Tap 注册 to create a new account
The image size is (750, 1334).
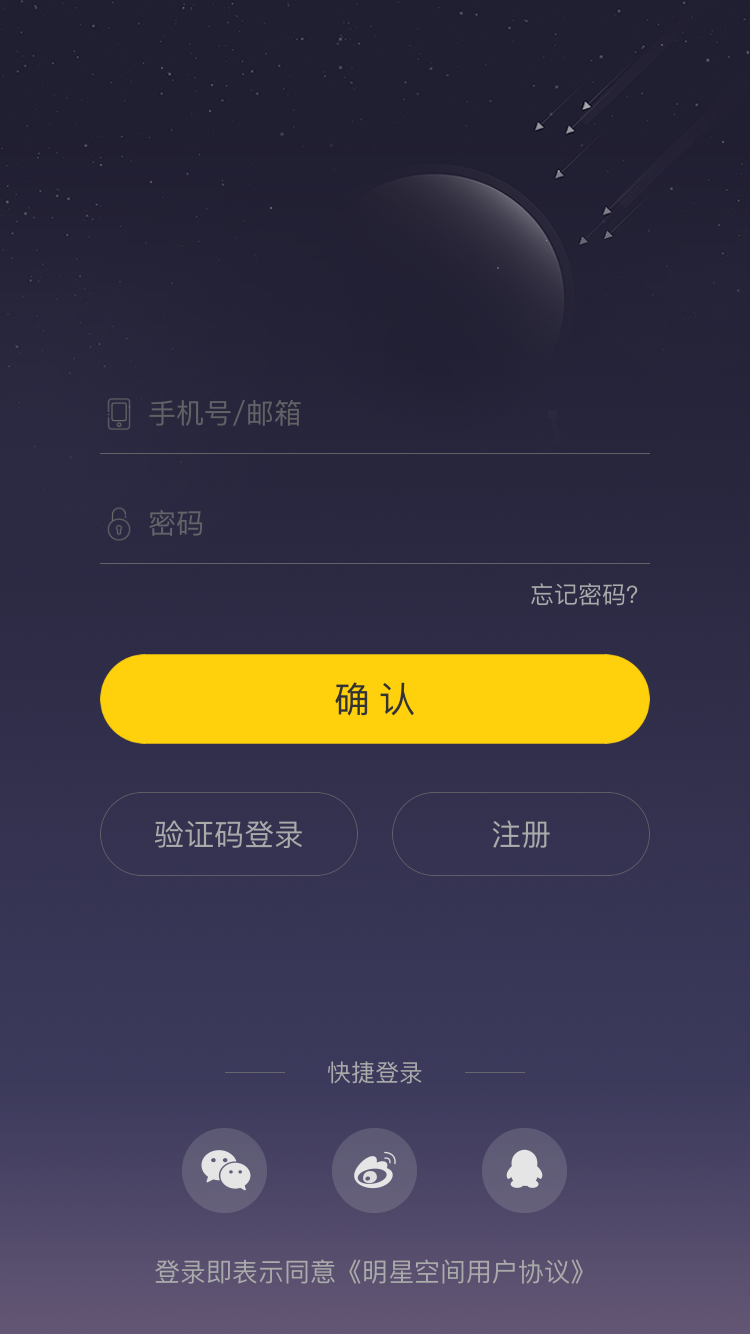tap(520, 834)
